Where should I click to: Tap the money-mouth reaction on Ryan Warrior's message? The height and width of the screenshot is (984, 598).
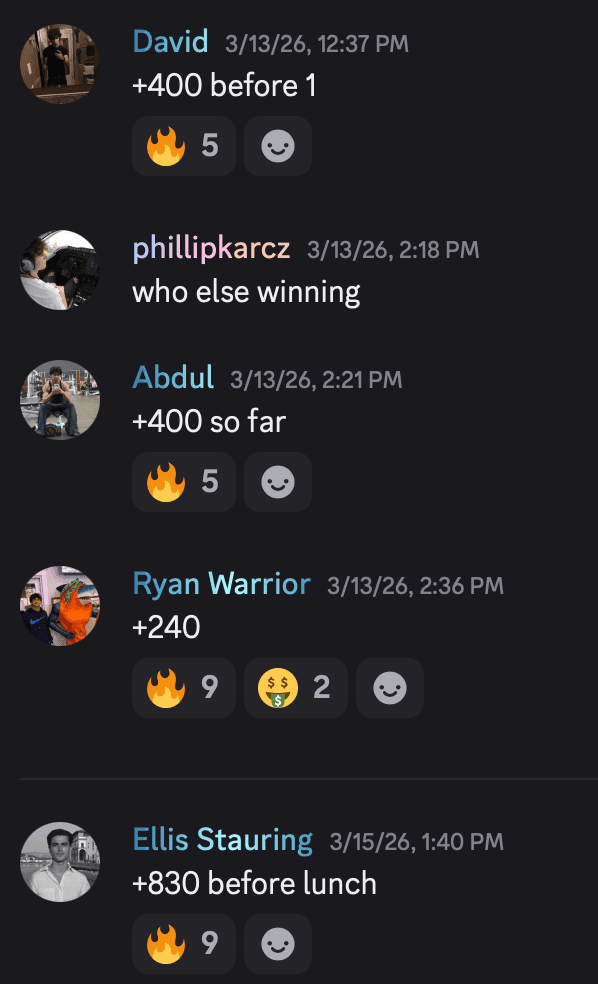(x=296, y=688)
